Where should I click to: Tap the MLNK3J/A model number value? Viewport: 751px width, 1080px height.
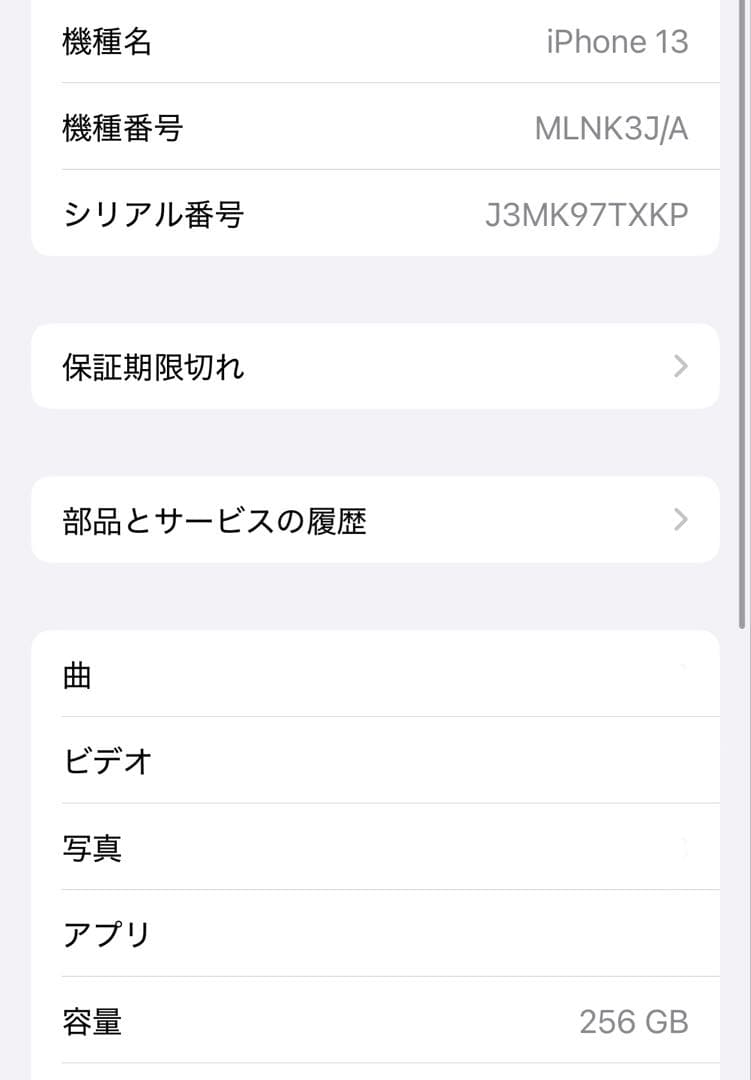click(x=610, y=128)
